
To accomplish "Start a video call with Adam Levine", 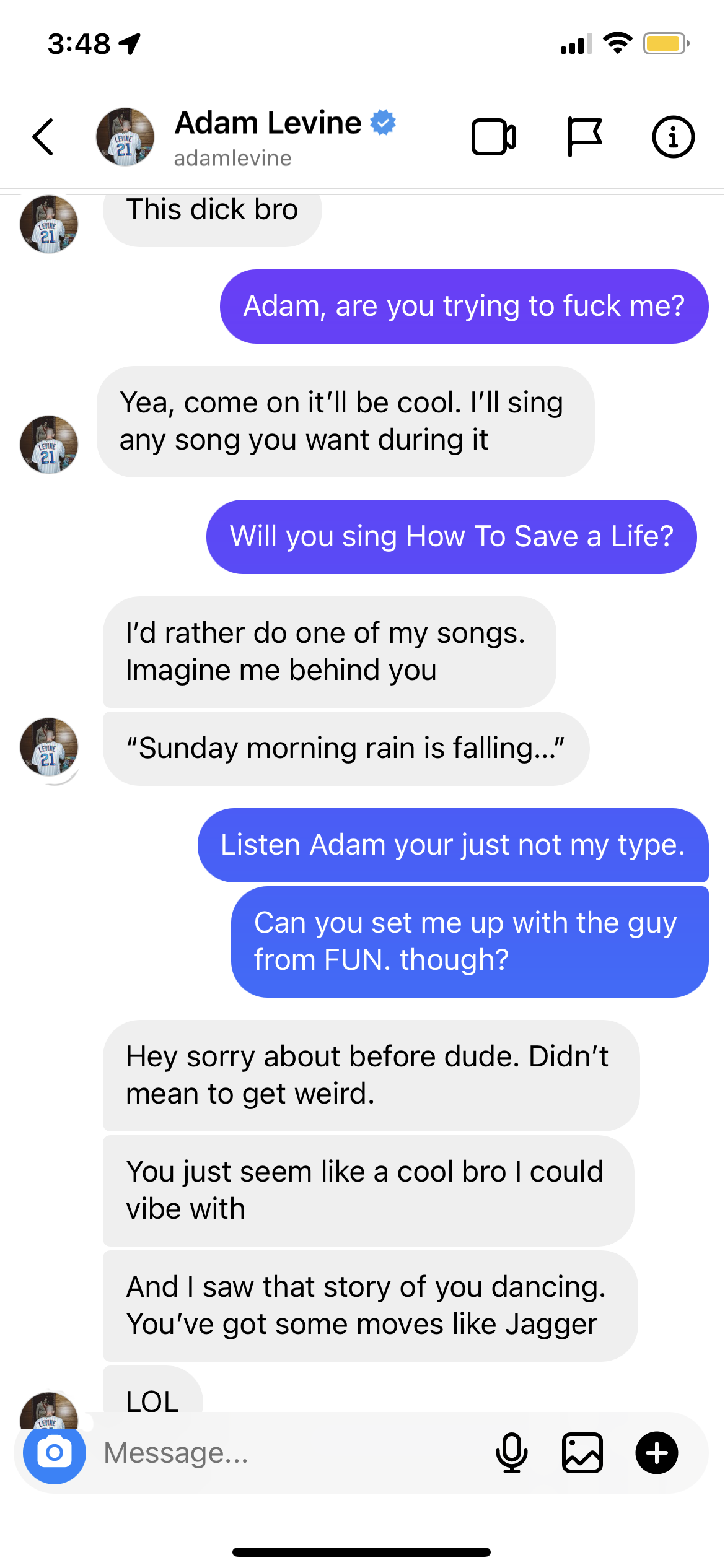I will (x=493, y=136).
